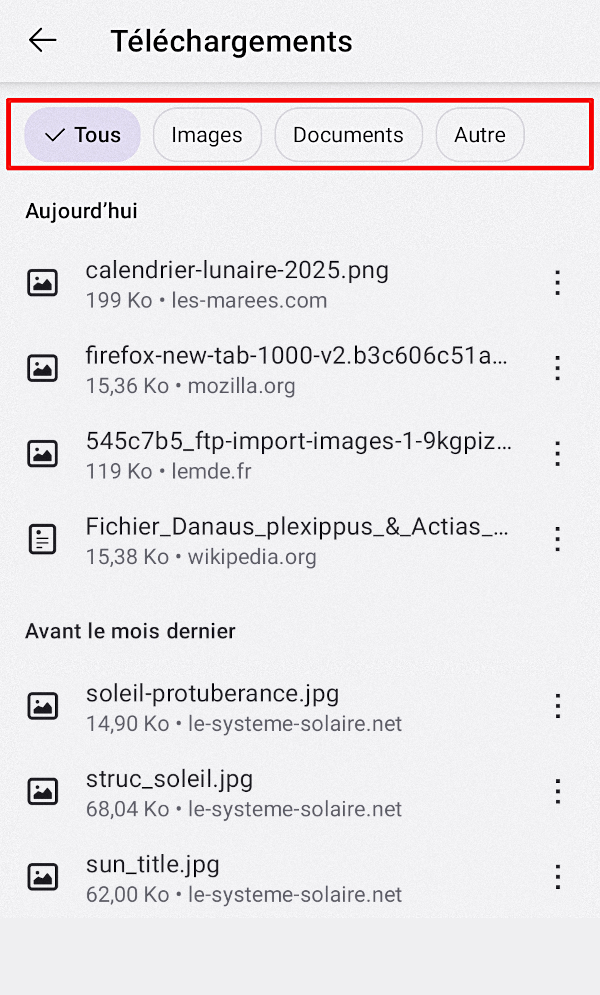Image resolution: width=600 pixels, height=995 pixels.
Task: Open the Fichier_Danaus_plexippus document
Action: coord(297,540)
